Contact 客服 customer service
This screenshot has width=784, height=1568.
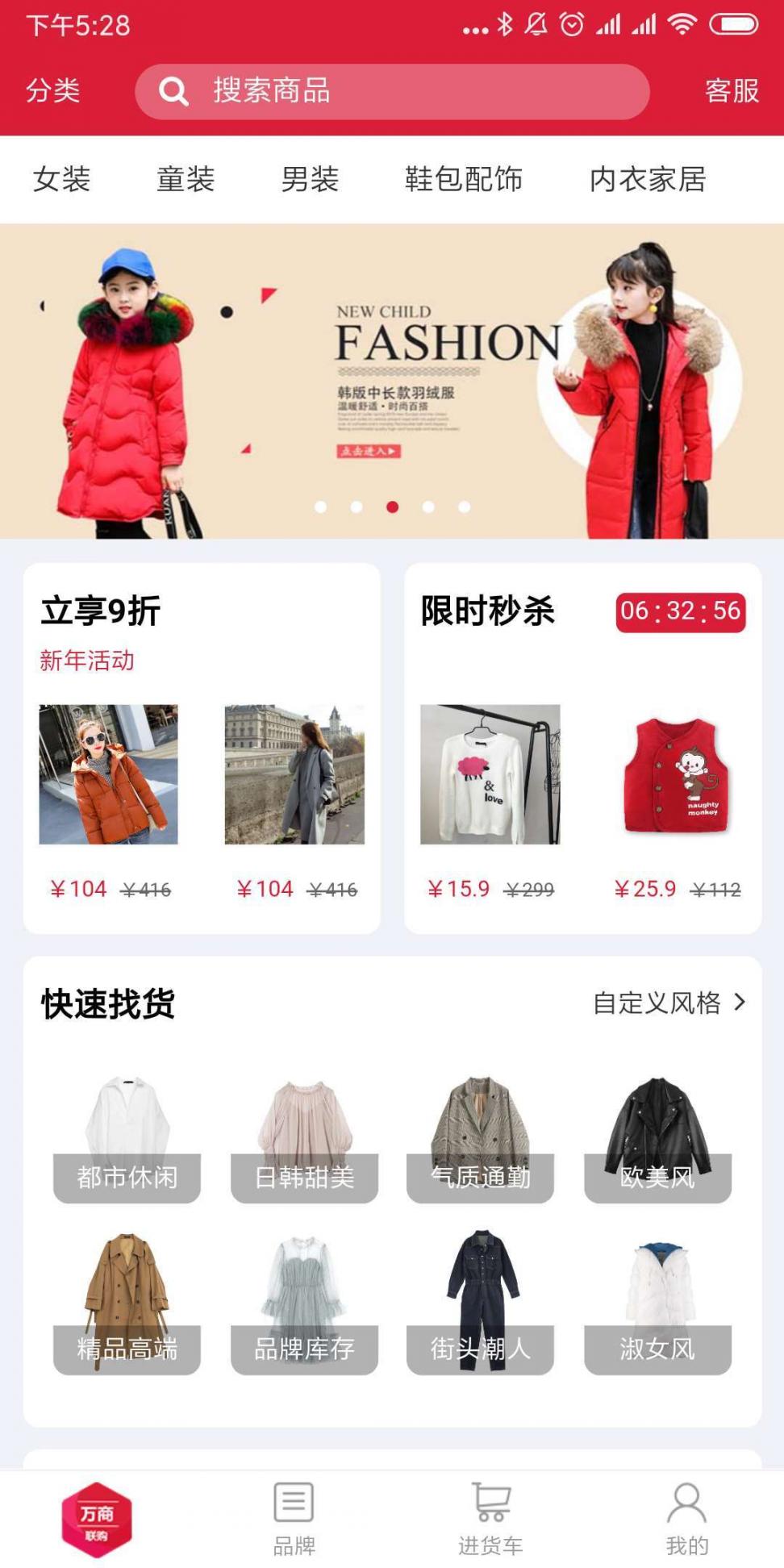(731, 90)
